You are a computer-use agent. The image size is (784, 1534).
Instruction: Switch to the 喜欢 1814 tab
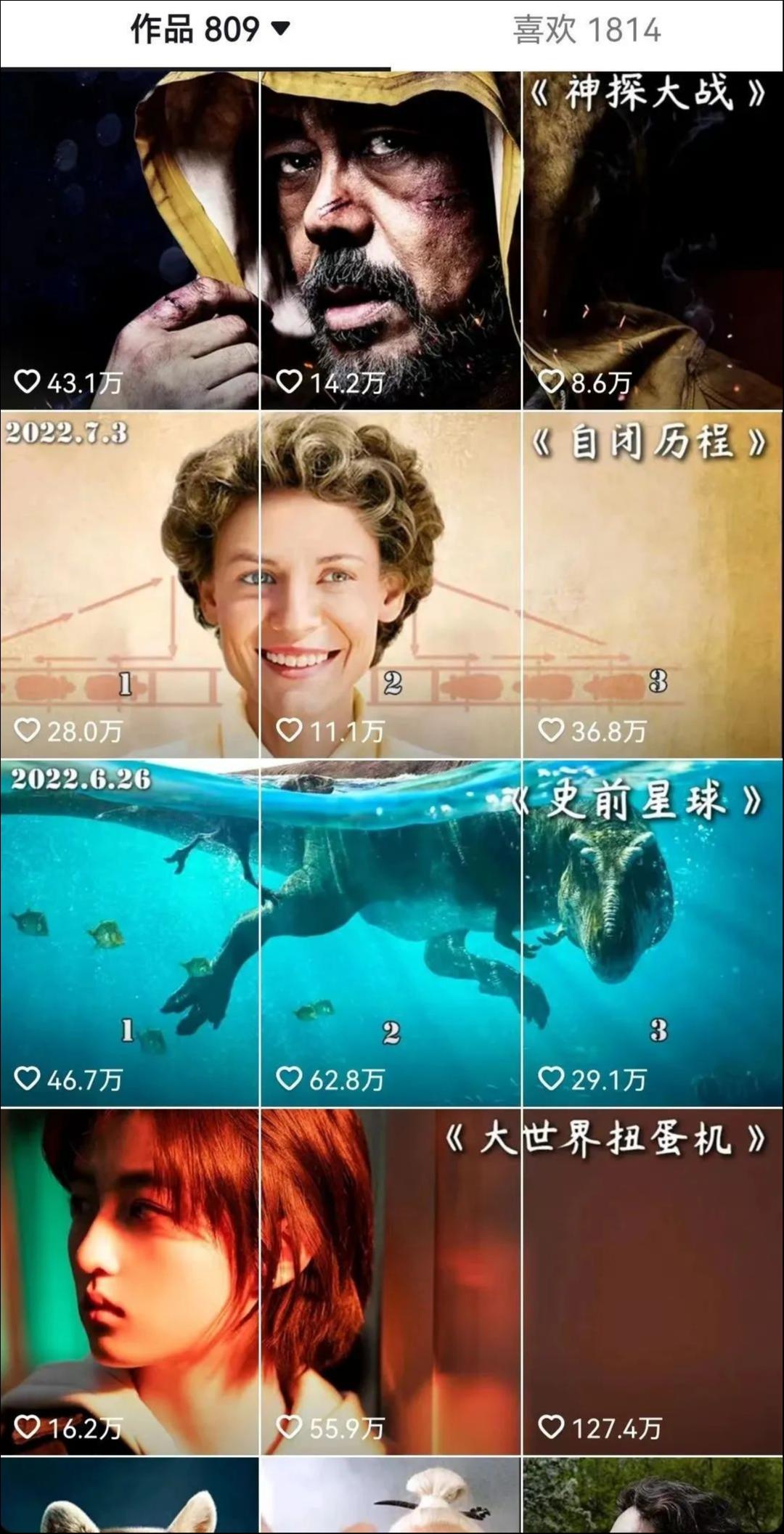click(587, 30)
